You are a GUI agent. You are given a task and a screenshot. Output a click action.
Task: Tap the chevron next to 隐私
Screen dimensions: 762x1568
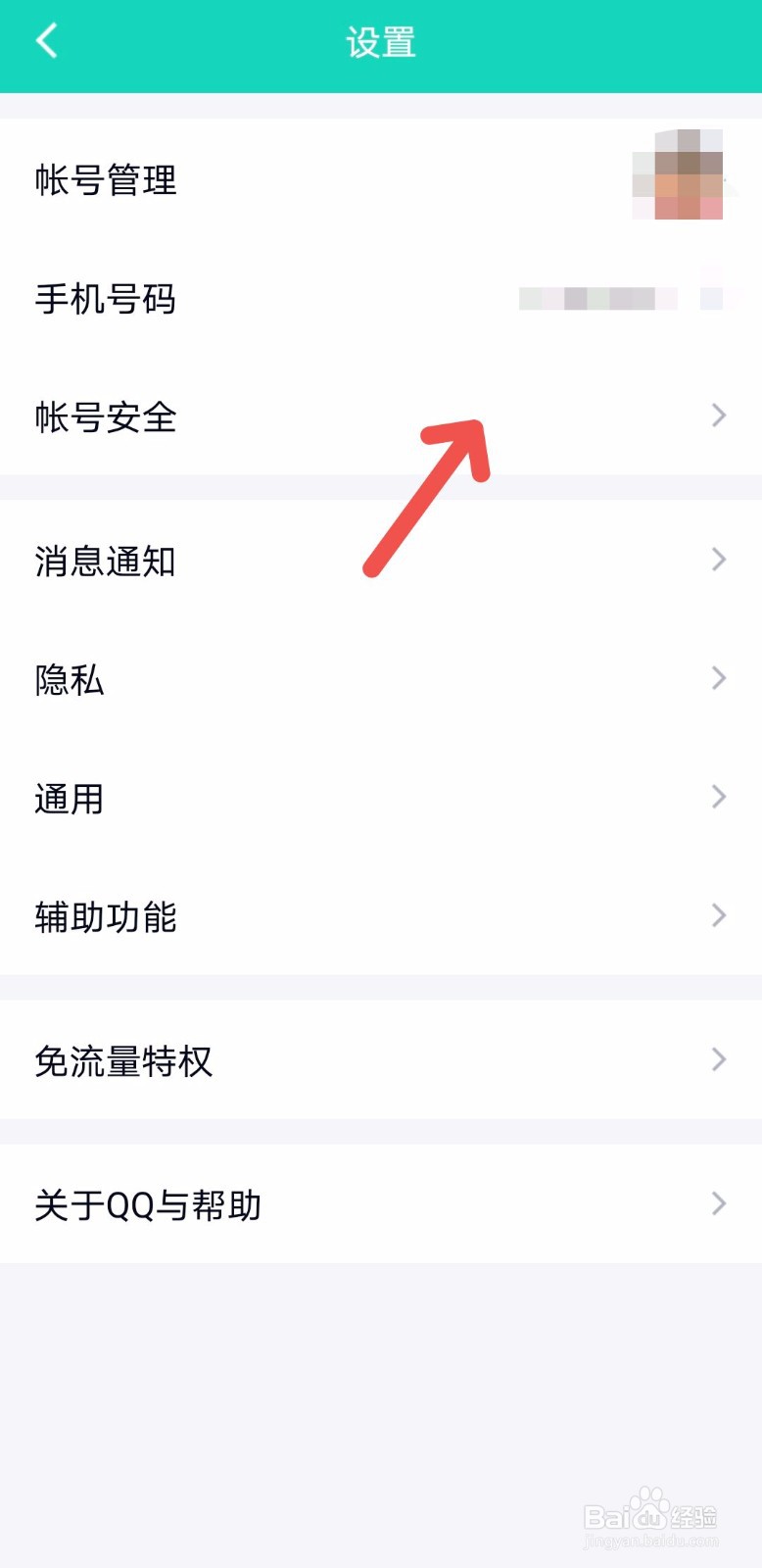pyautogui.click(x=718, y=678)
